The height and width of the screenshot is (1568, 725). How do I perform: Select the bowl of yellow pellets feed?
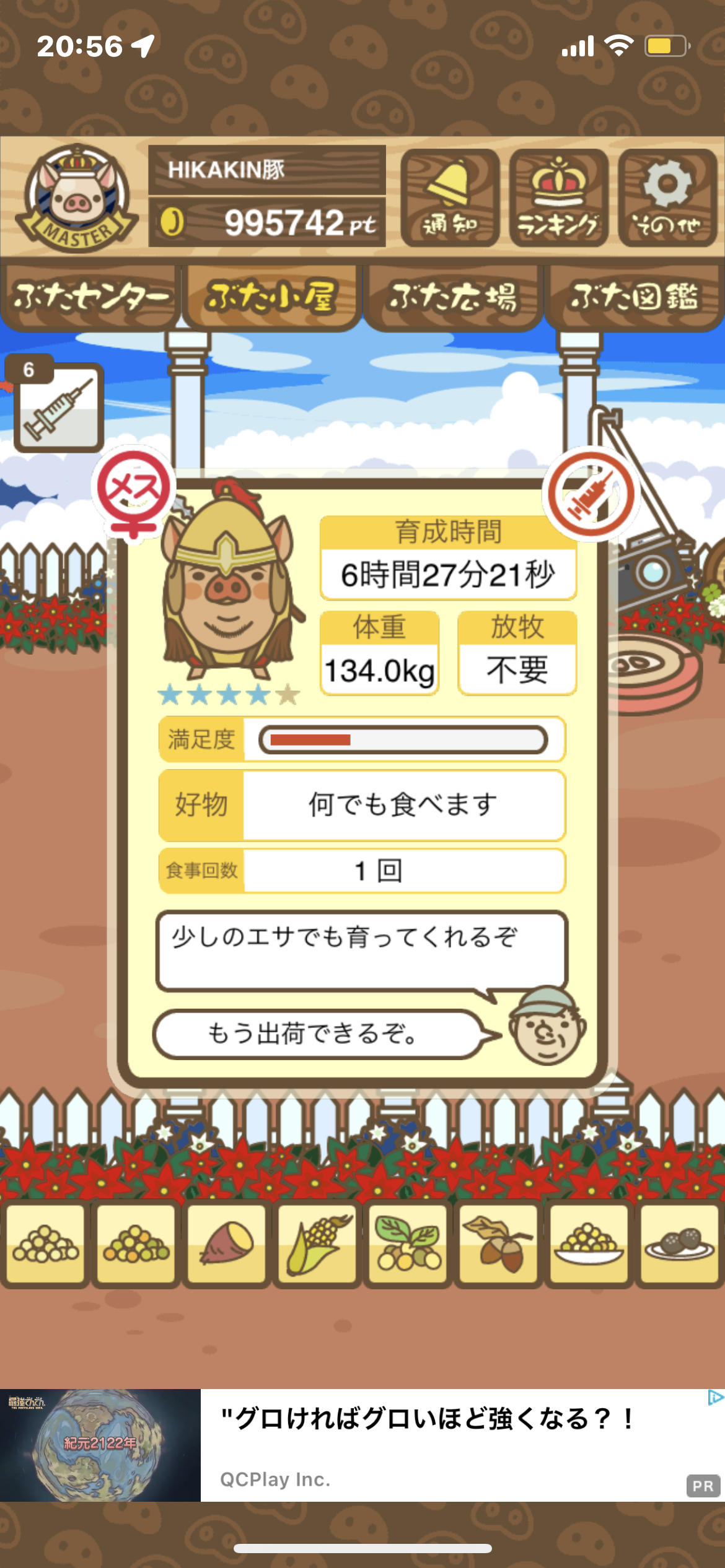point(589,1244)
